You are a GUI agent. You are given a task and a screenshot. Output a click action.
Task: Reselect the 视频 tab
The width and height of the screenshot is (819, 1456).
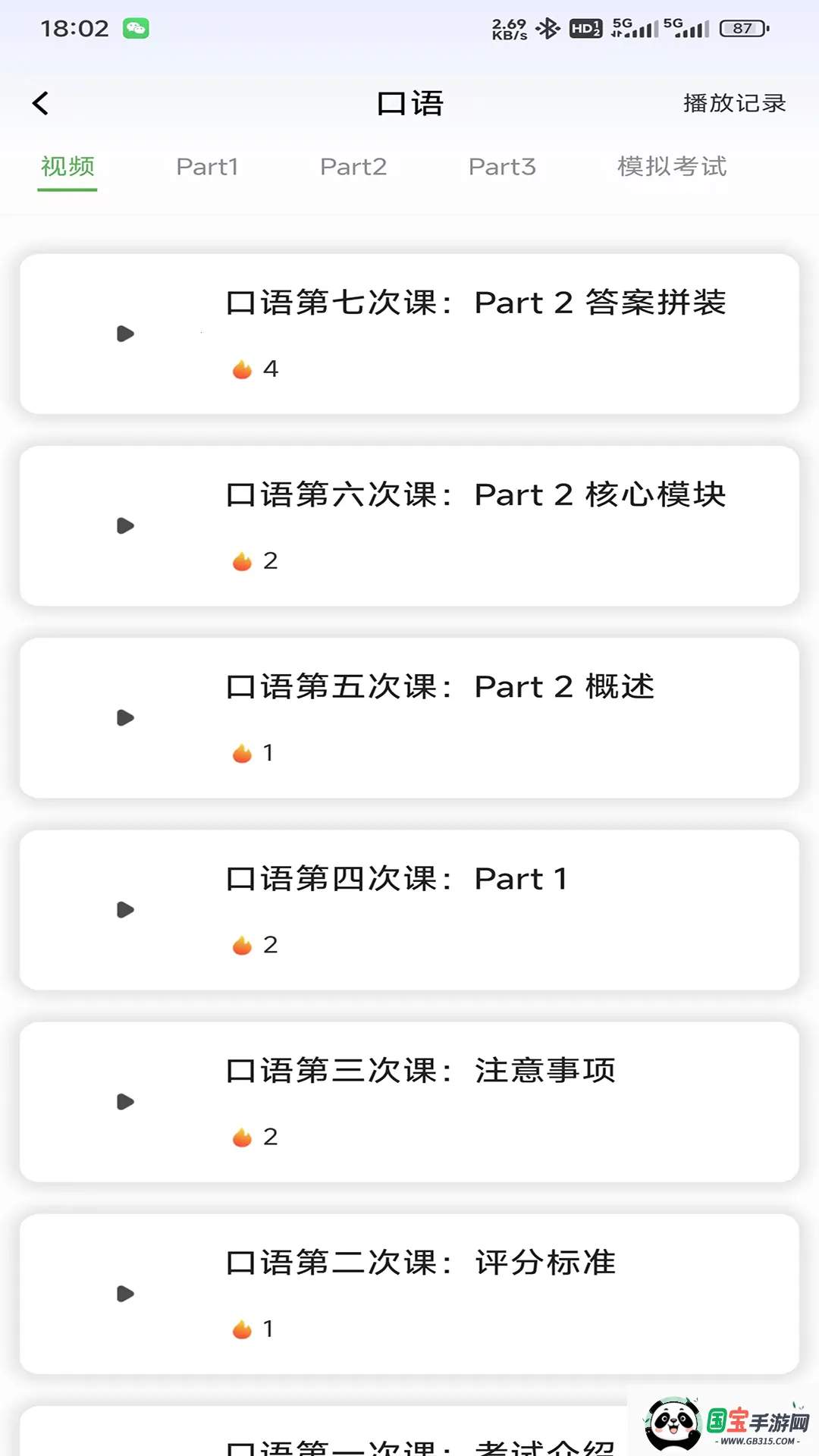[x=67, y=167]
